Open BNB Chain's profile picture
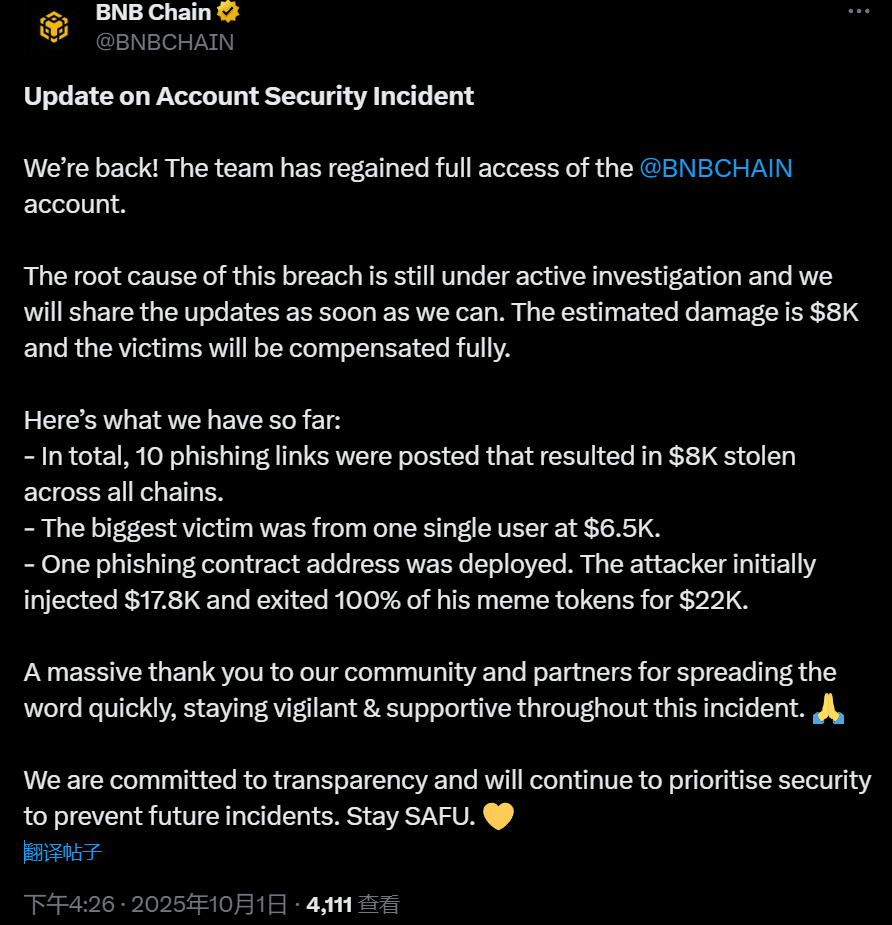892x925 pixels. 54,26
